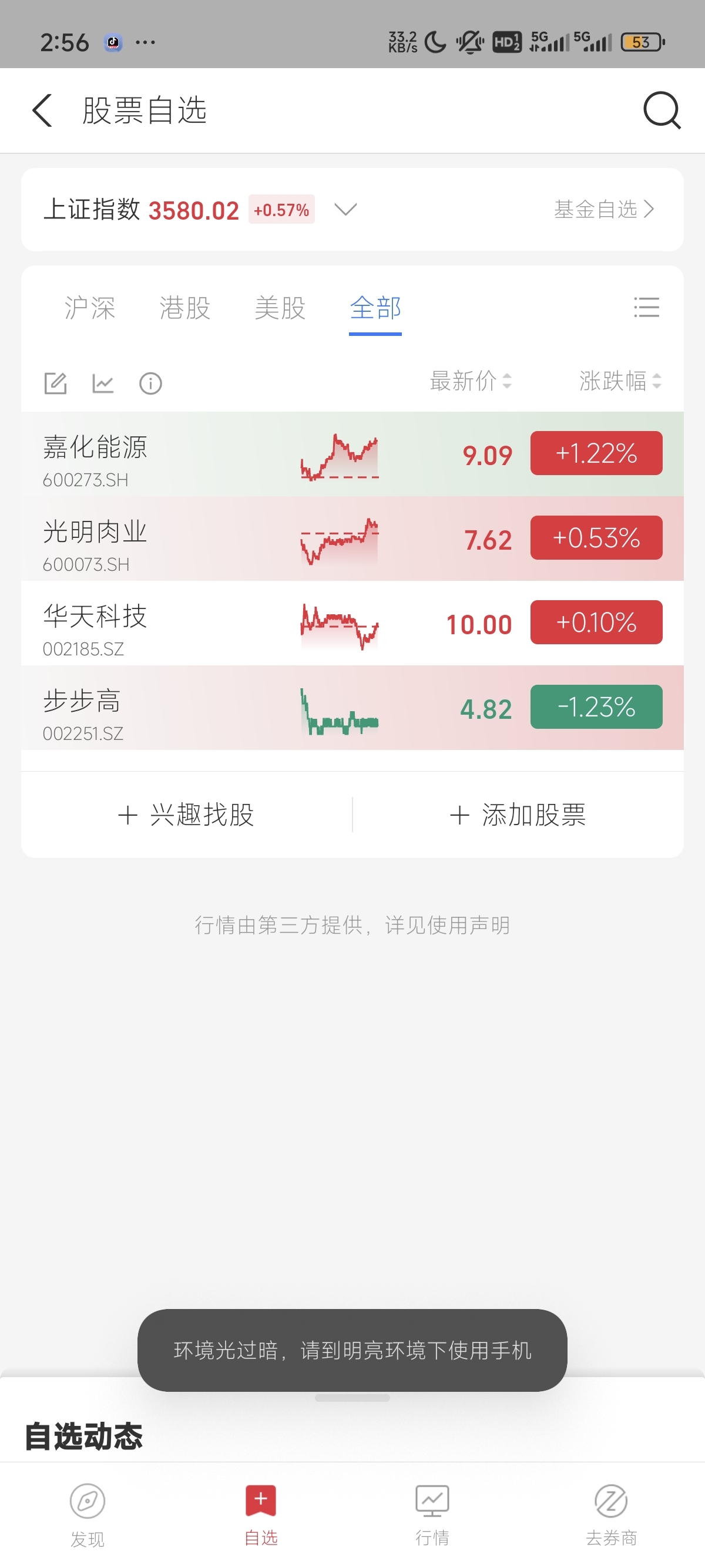Open the stock search magnifier

coord(662,110)
